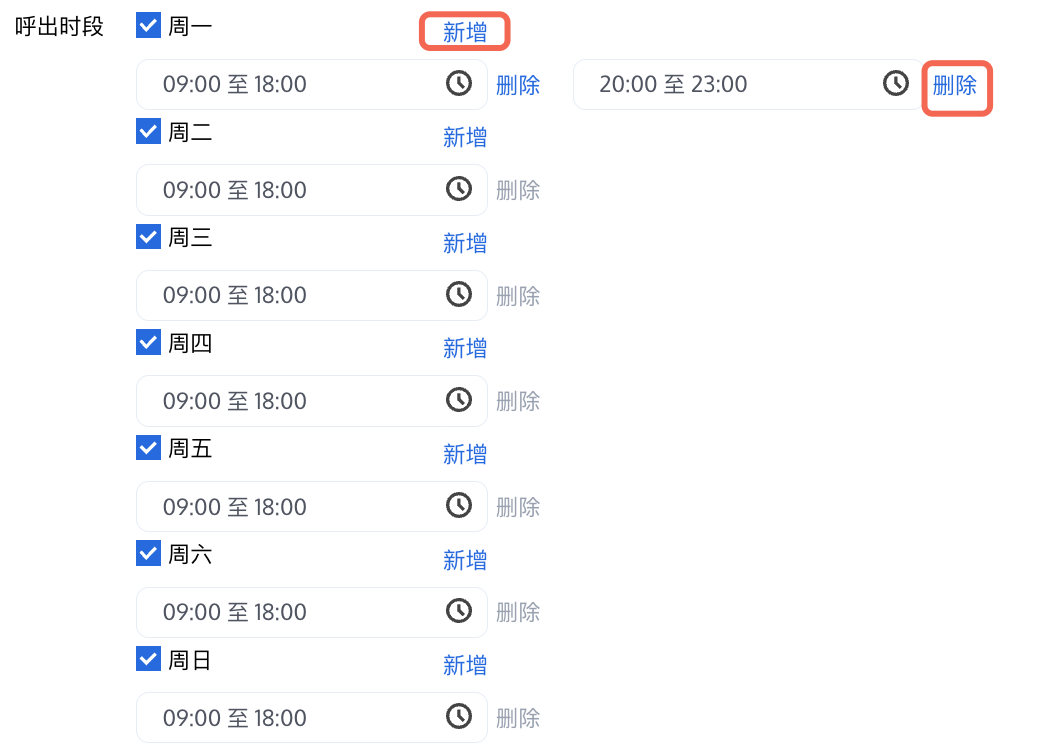Add a time slot for 周日
Viewport: 1058px width, 756px height.
pyautogui.click(x=465, y=666)
